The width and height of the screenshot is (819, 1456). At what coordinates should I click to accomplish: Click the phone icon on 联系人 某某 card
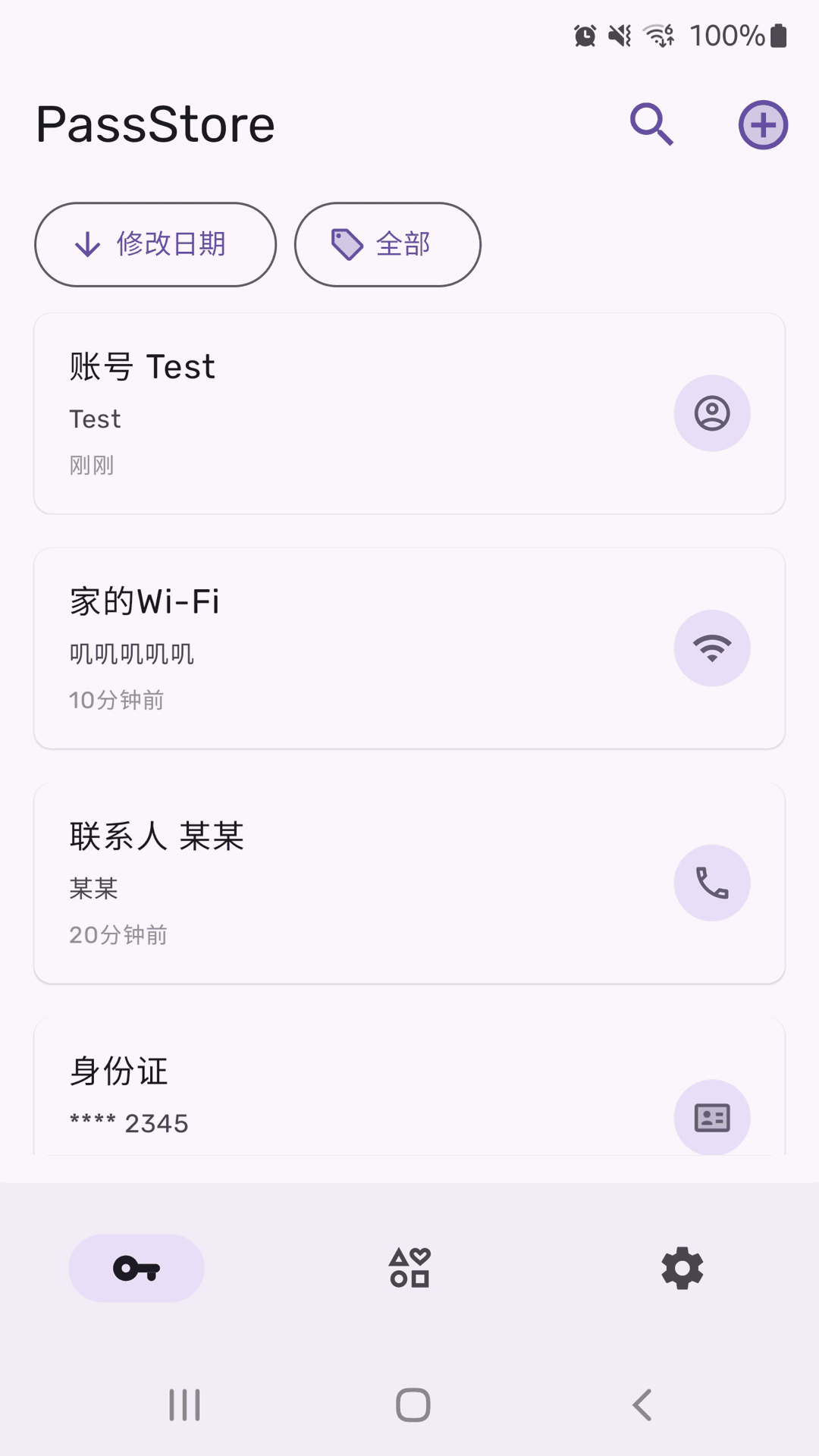pyautogui.click(x=712, y=883)
